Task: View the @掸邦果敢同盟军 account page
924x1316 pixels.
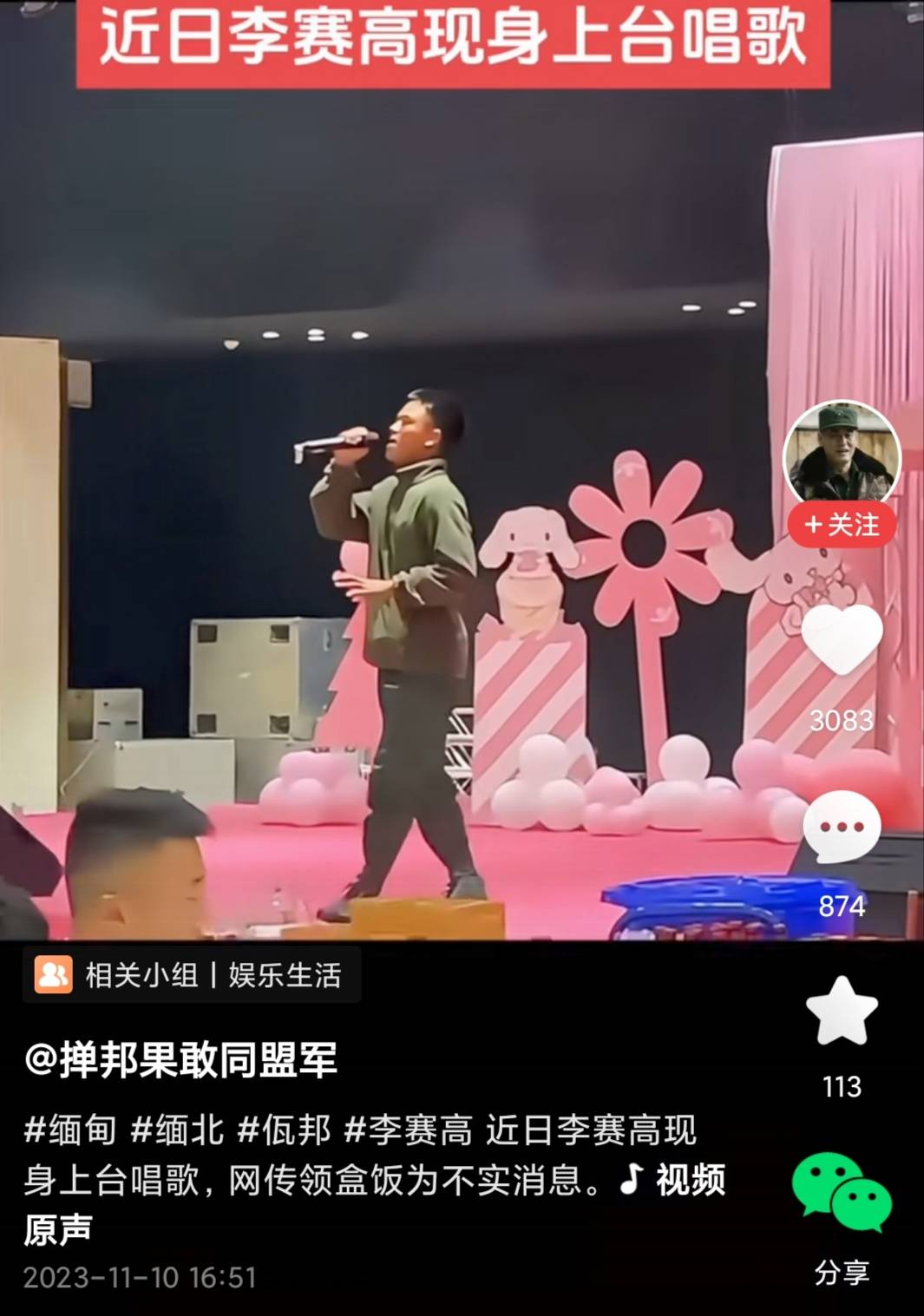Action: point(181,1060)
